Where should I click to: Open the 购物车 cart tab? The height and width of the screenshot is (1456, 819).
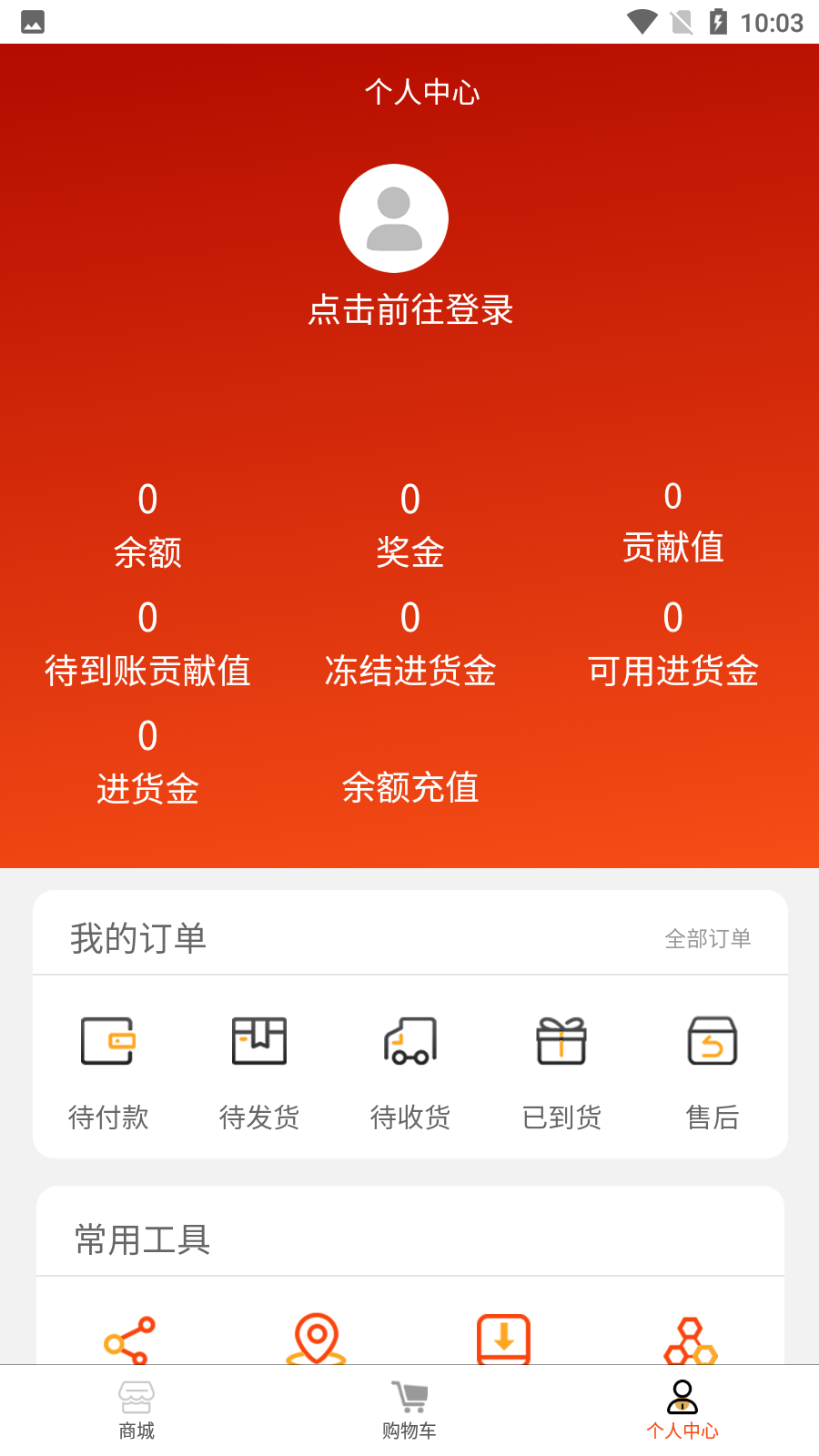pyautogui.click(x=409, y=1409)
